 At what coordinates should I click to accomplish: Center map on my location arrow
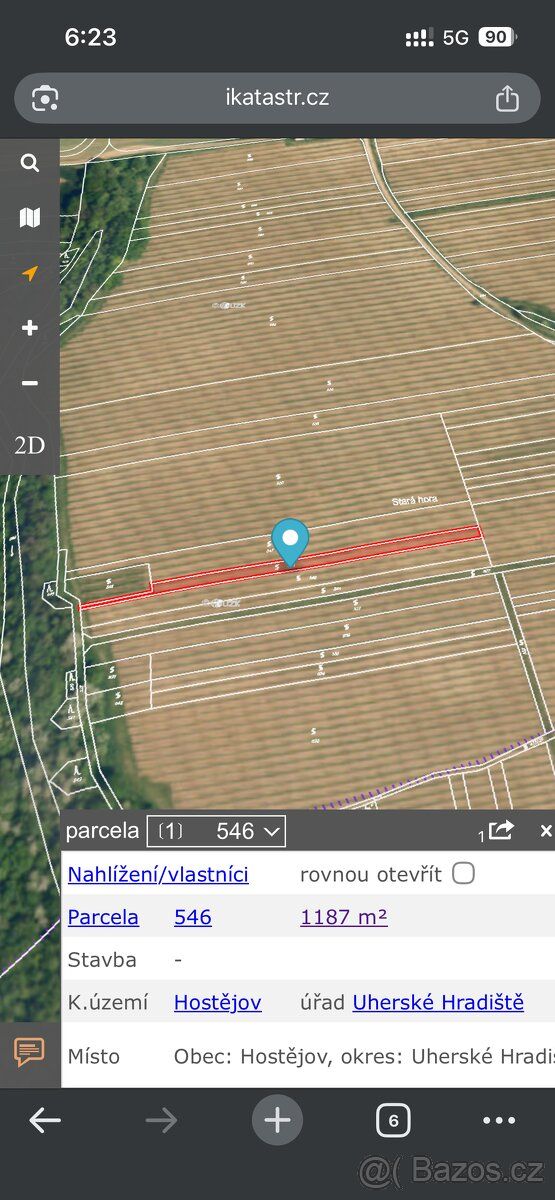(30, 273)
